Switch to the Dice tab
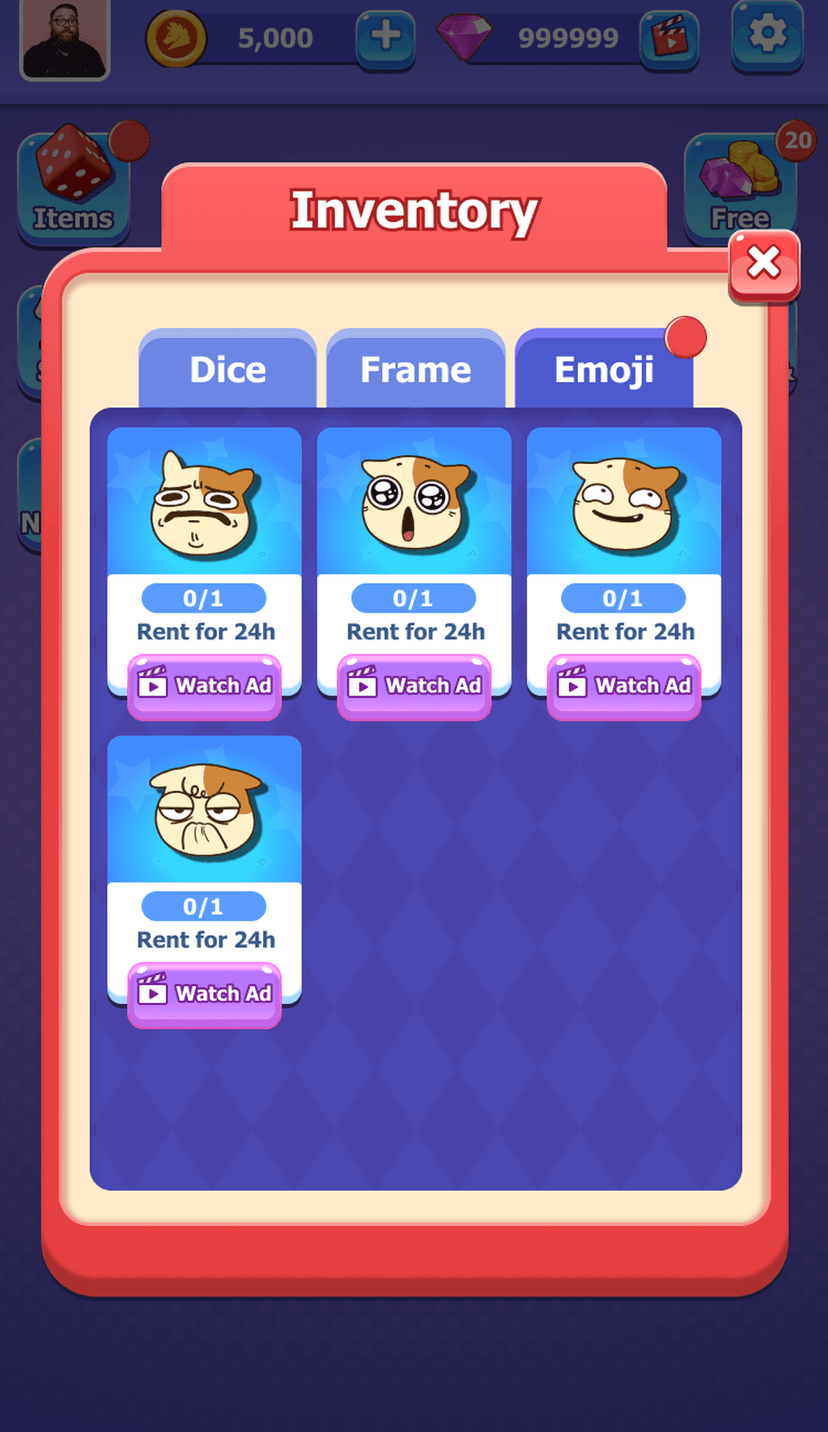The image size is (828, 1432). click(x=227, y=370)
